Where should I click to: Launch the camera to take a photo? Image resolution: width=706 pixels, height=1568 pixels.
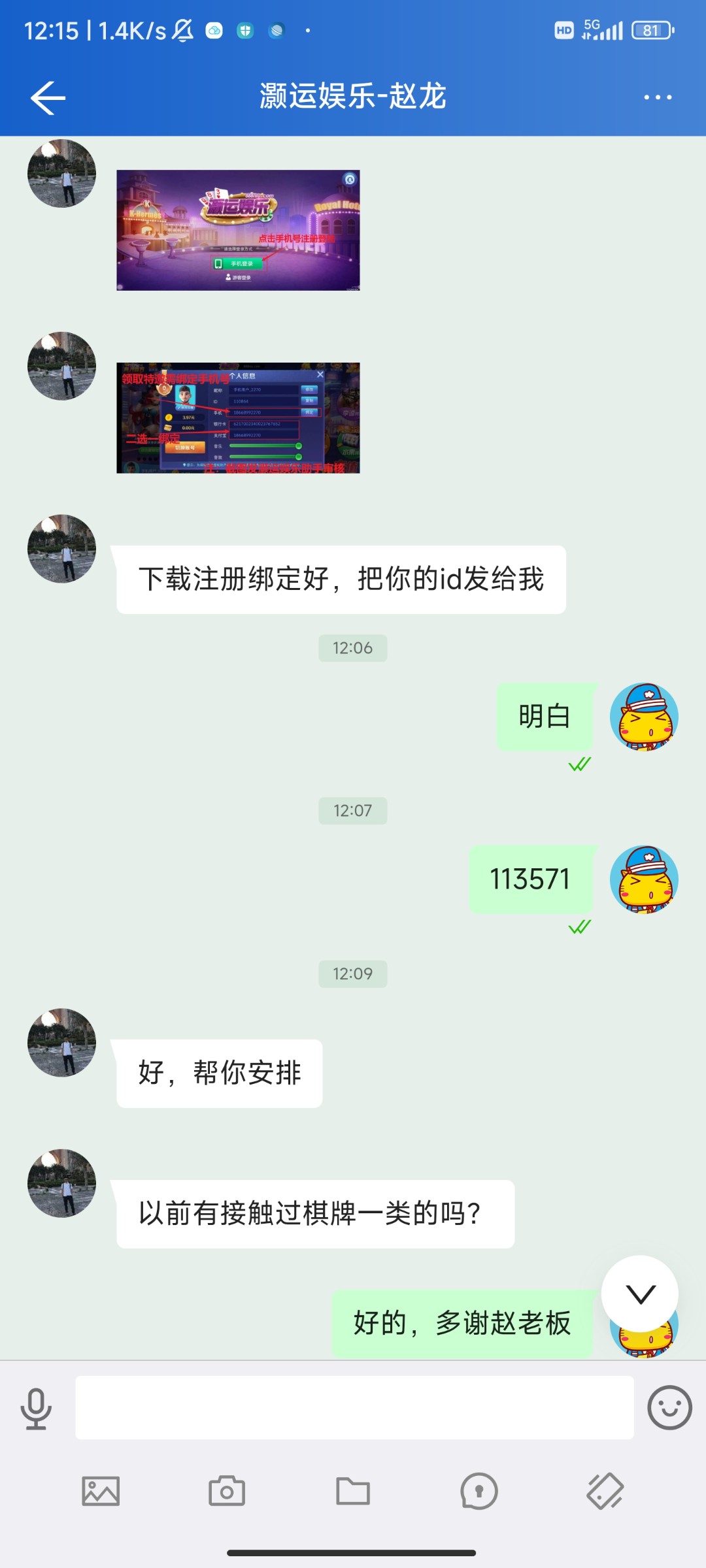227,1492
